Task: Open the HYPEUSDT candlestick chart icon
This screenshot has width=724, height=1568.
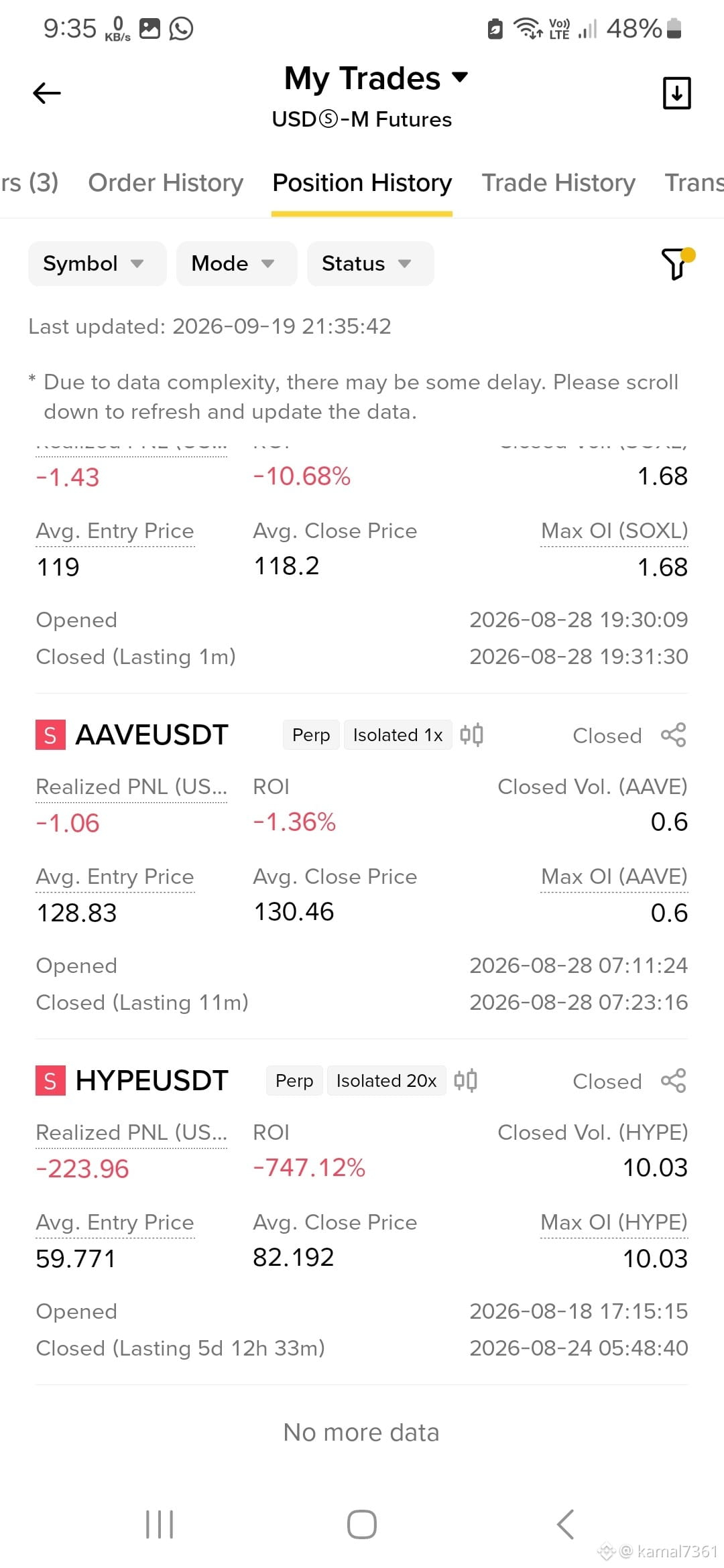Action: (465, 1081)
